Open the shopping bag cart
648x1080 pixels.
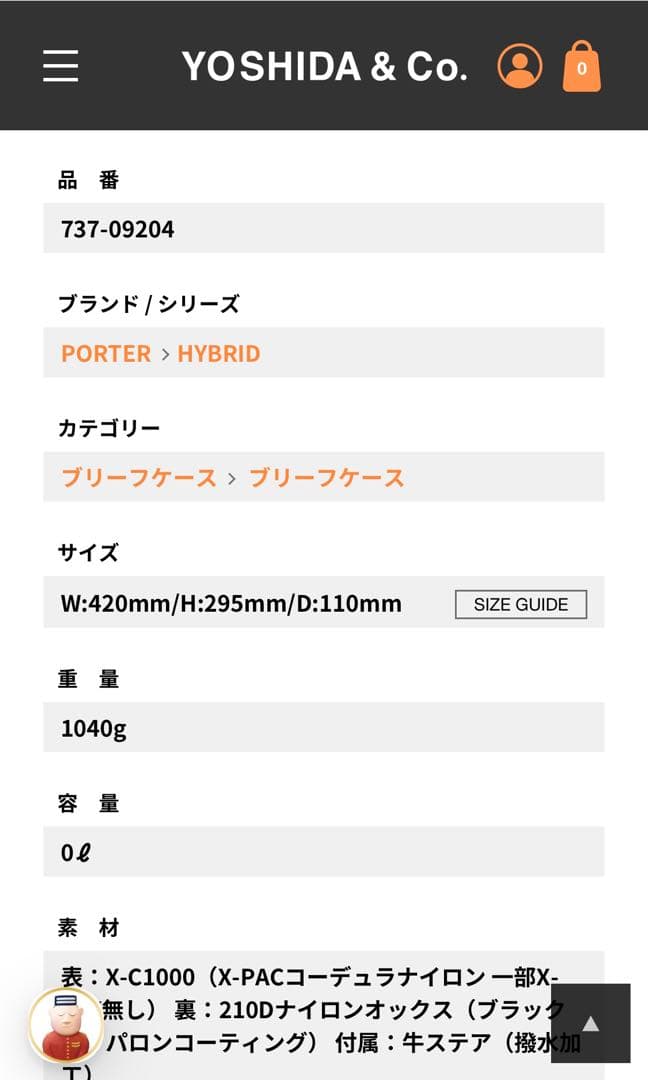tap(581, 66)
